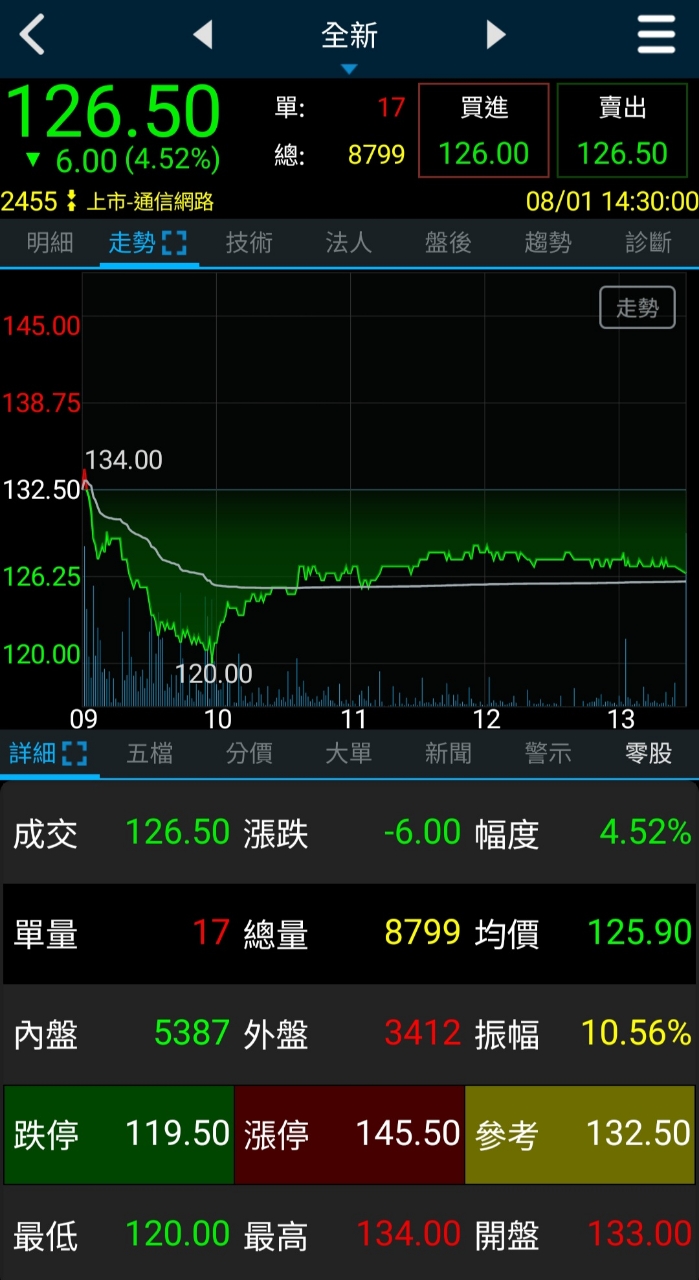Viewport: 699px width, 1280px height.
Task: Switch to the 診斷 tab
Action: click(x=648, y=243)
